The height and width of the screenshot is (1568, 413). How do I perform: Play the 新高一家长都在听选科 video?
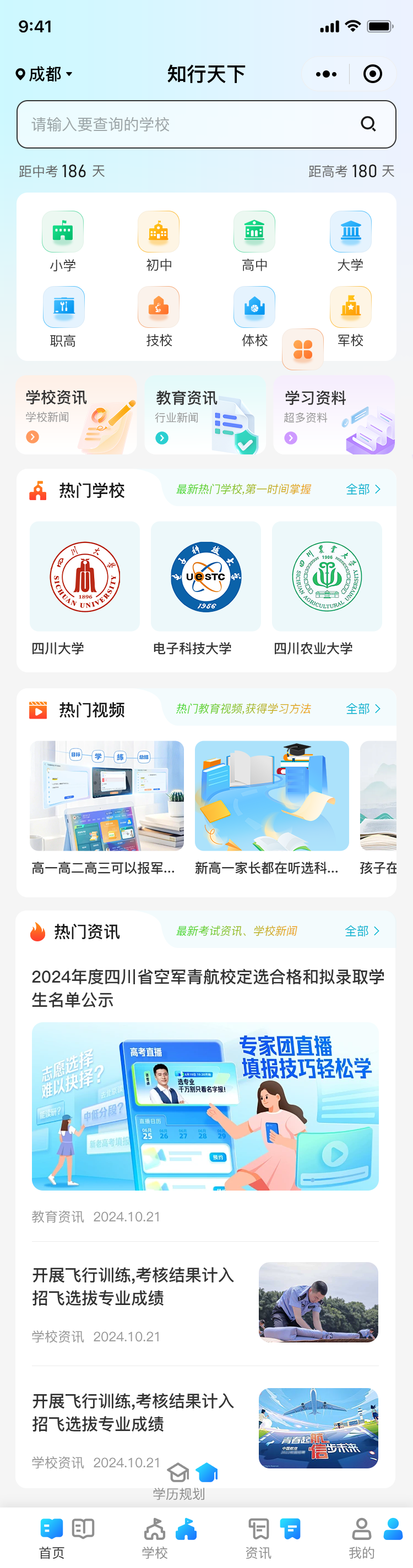271,796
